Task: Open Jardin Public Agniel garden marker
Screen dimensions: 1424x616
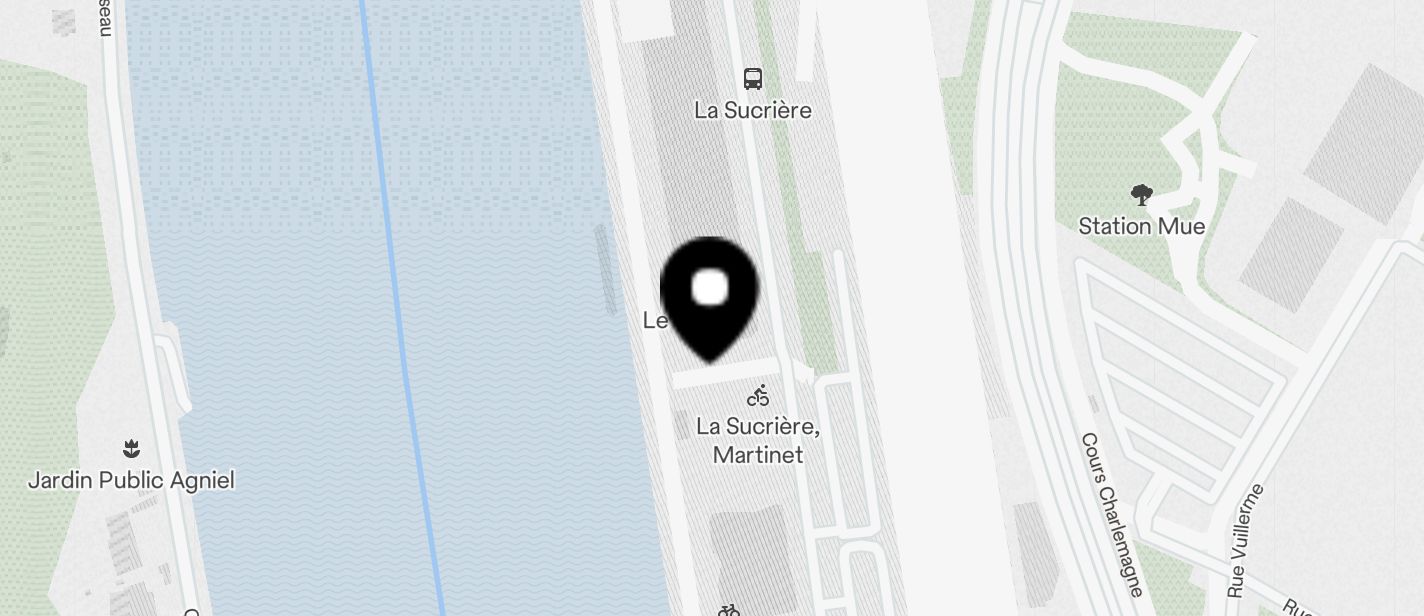Action: pyautogui.click(x=130, y=448)
